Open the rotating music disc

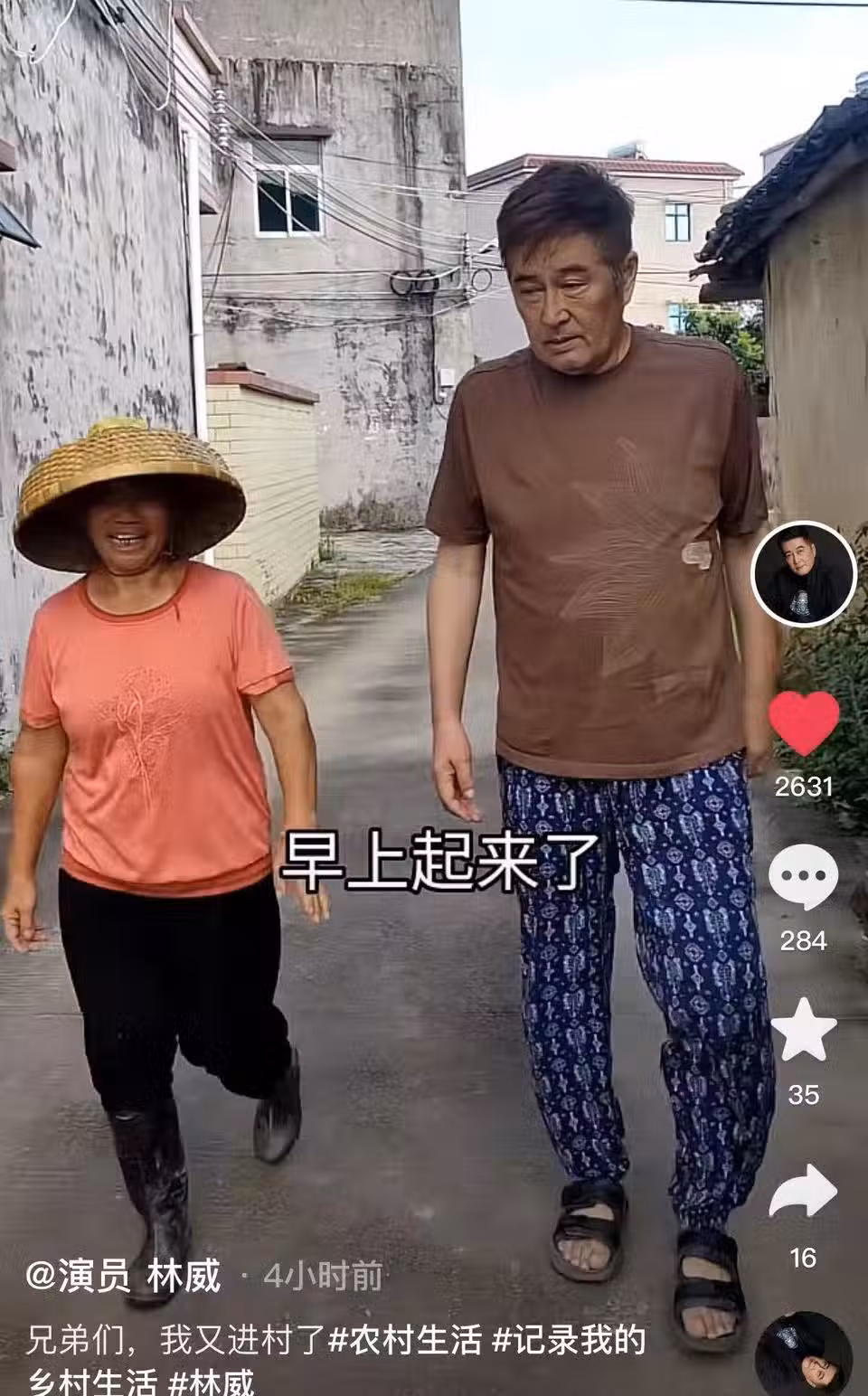point(803,1354)
